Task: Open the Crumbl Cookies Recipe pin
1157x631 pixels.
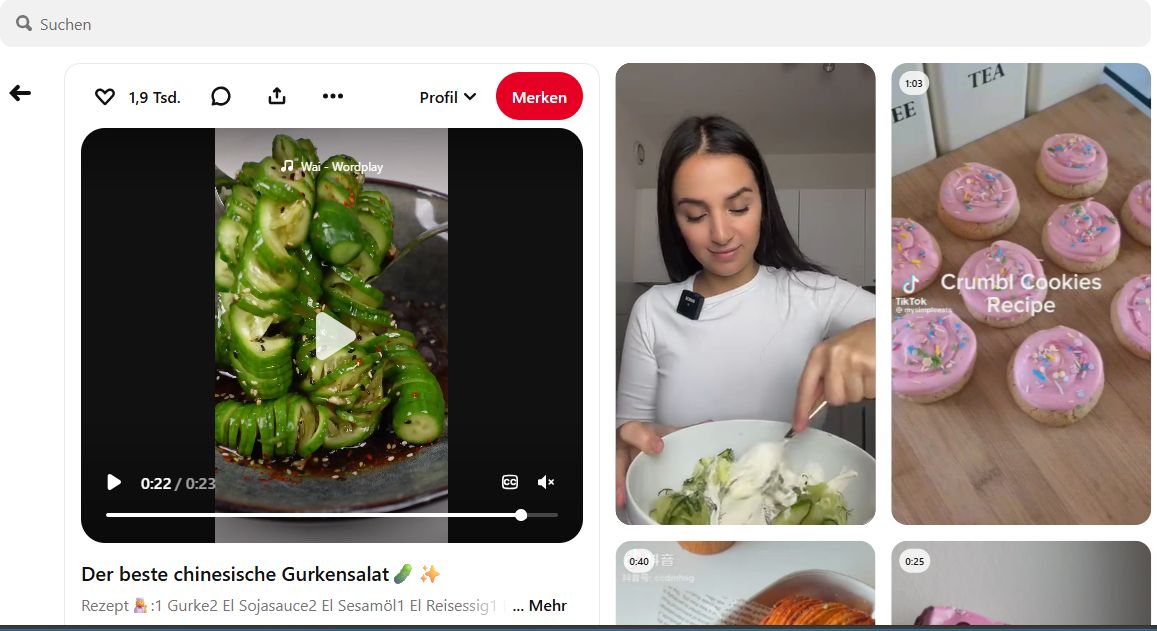Action: pyautogui.click(x=1021, y=294)
